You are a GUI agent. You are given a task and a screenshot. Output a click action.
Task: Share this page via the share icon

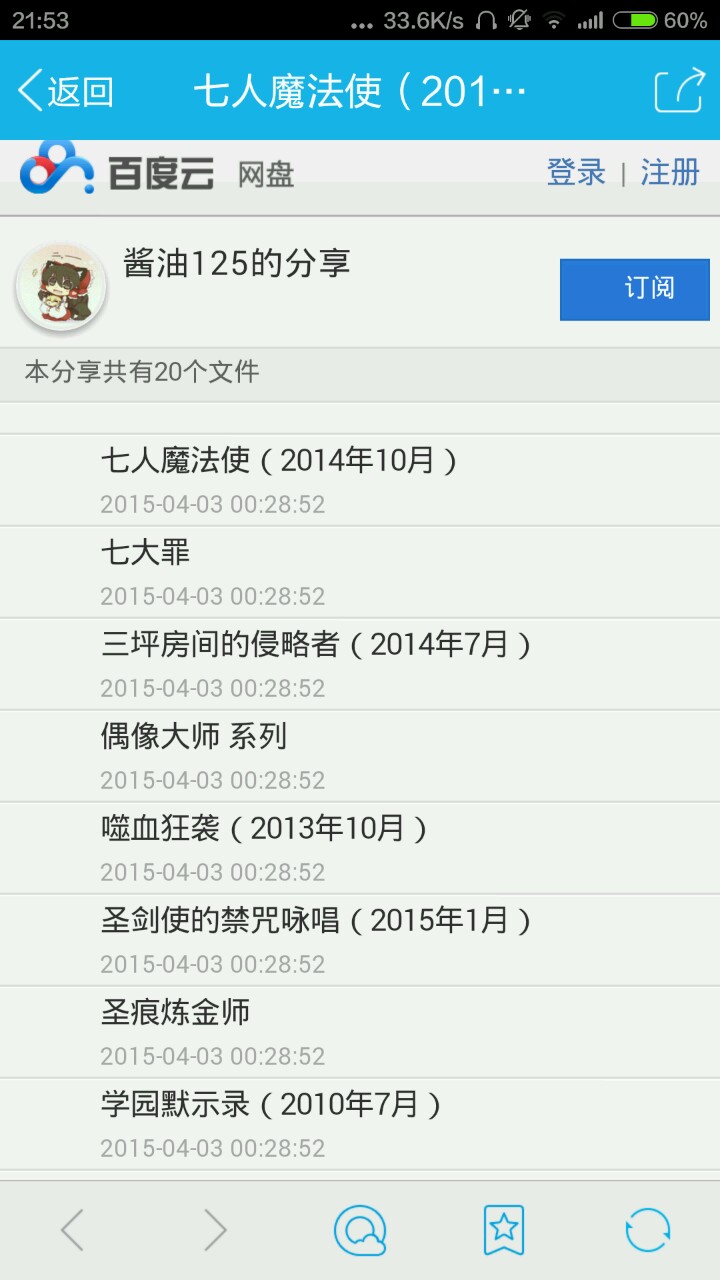point(679,92)
